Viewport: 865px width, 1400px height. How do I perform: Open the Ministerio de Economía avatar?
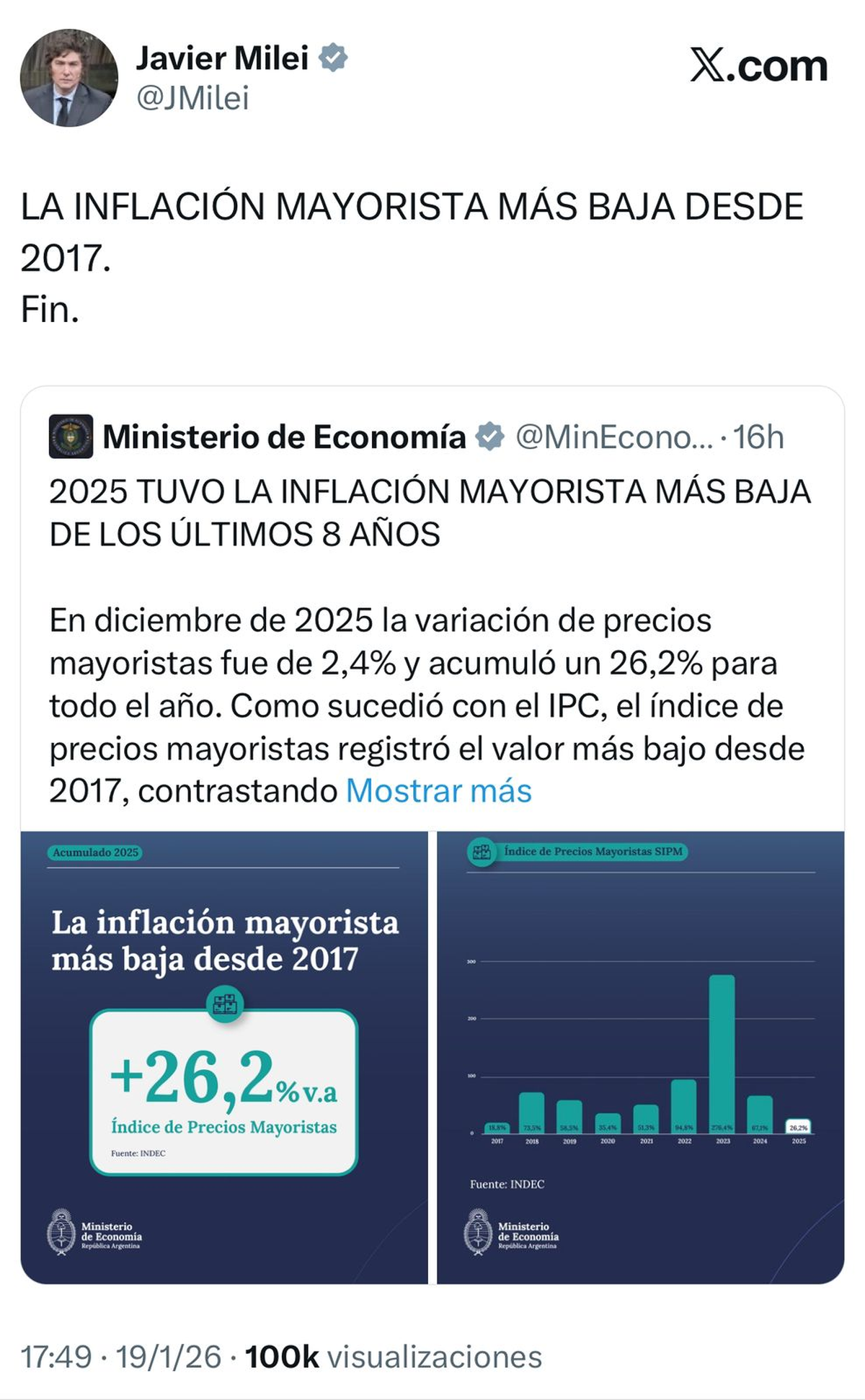coord(71,437)
